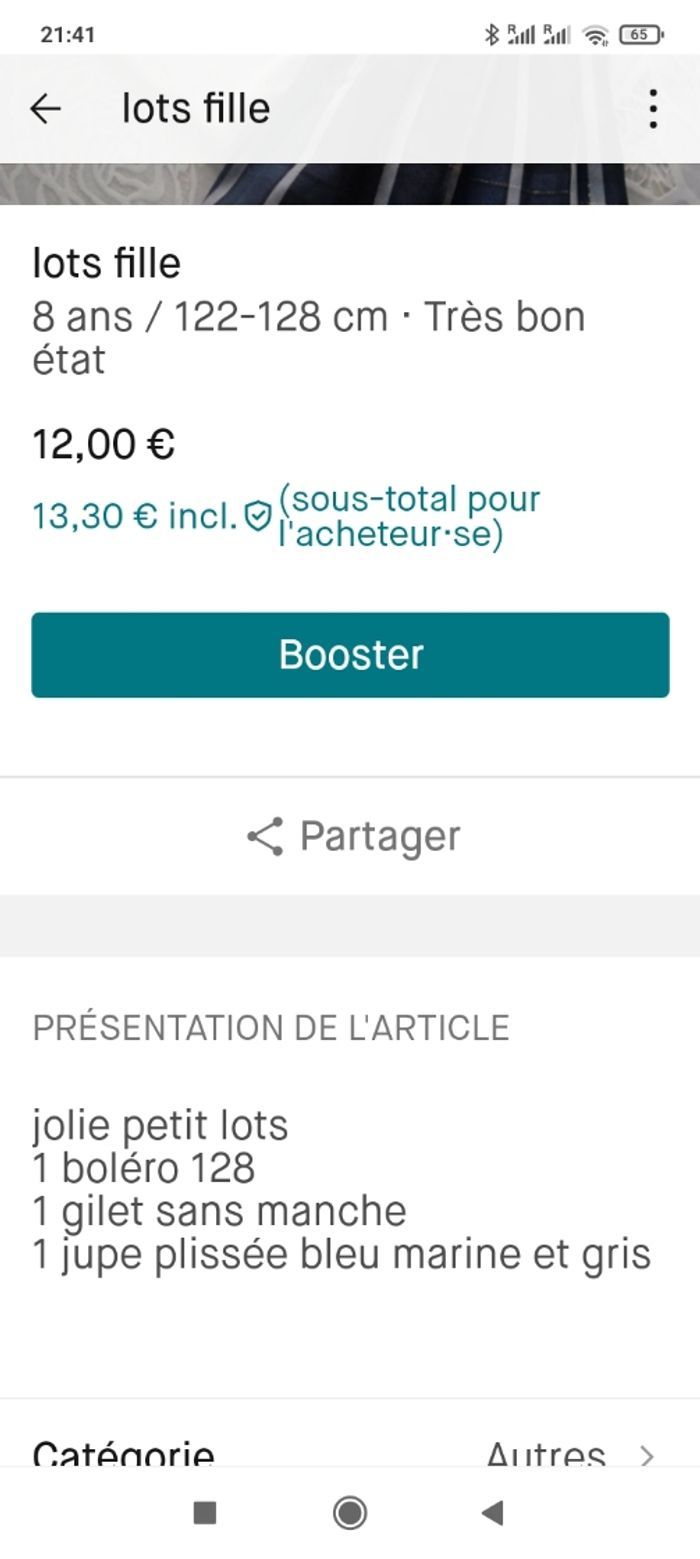The width and height of the screenshot is (700, 1559).
Task: Share this item via Partager
Action: 352,836
